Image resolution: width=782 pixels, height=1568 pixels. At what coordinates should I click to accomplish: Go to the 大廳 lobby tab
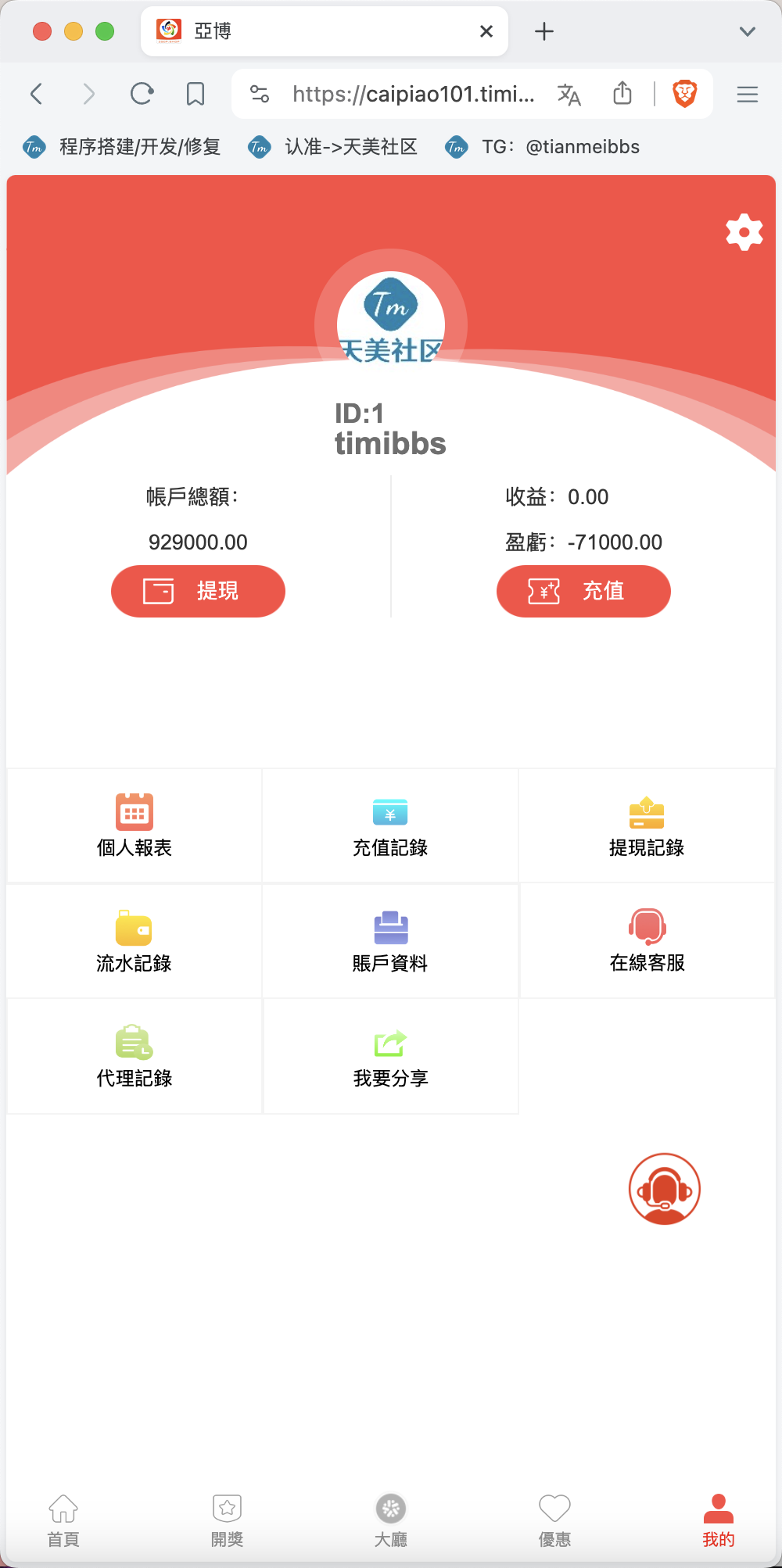coord(391,1520)
